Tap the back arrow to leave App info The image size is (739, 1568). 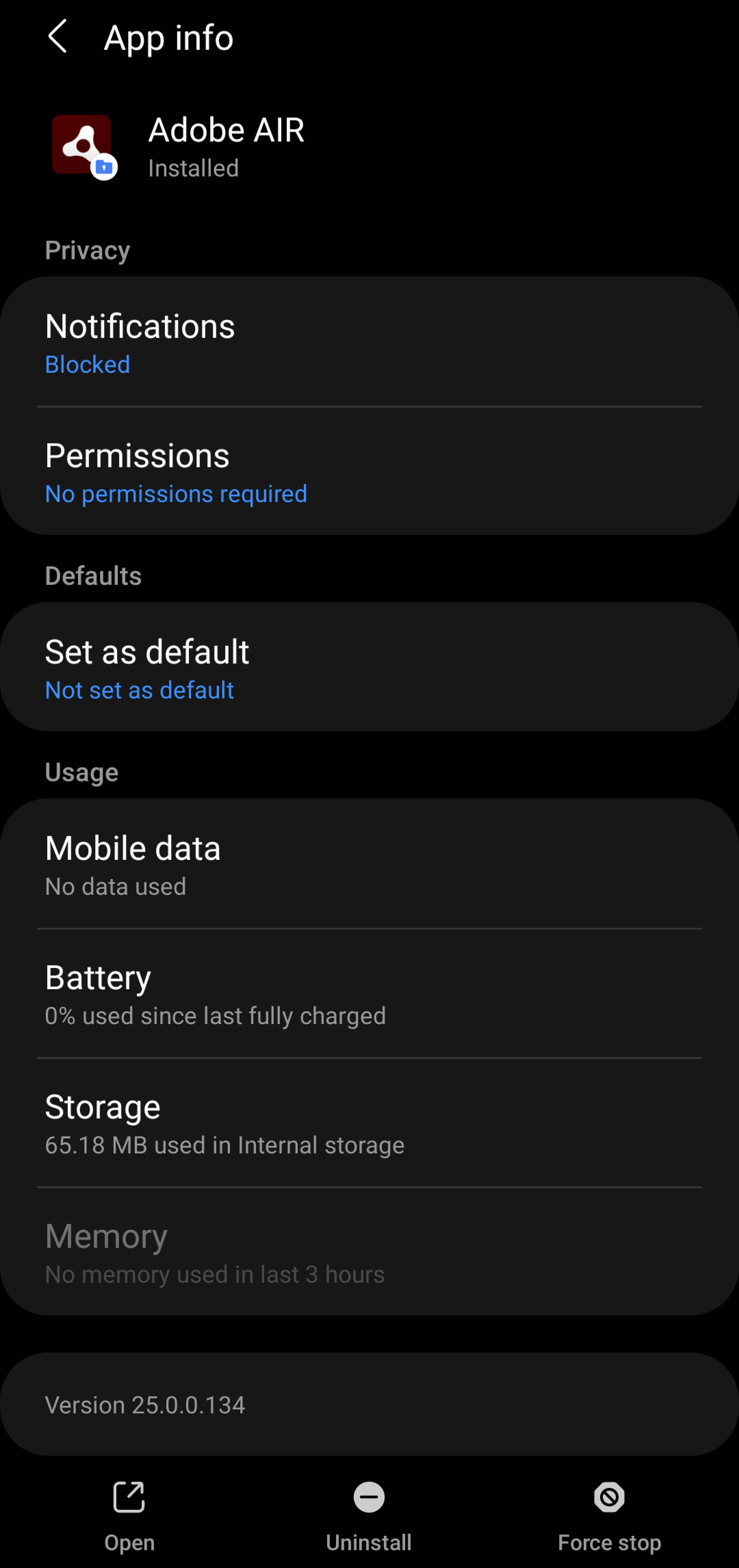coord(57,38)
